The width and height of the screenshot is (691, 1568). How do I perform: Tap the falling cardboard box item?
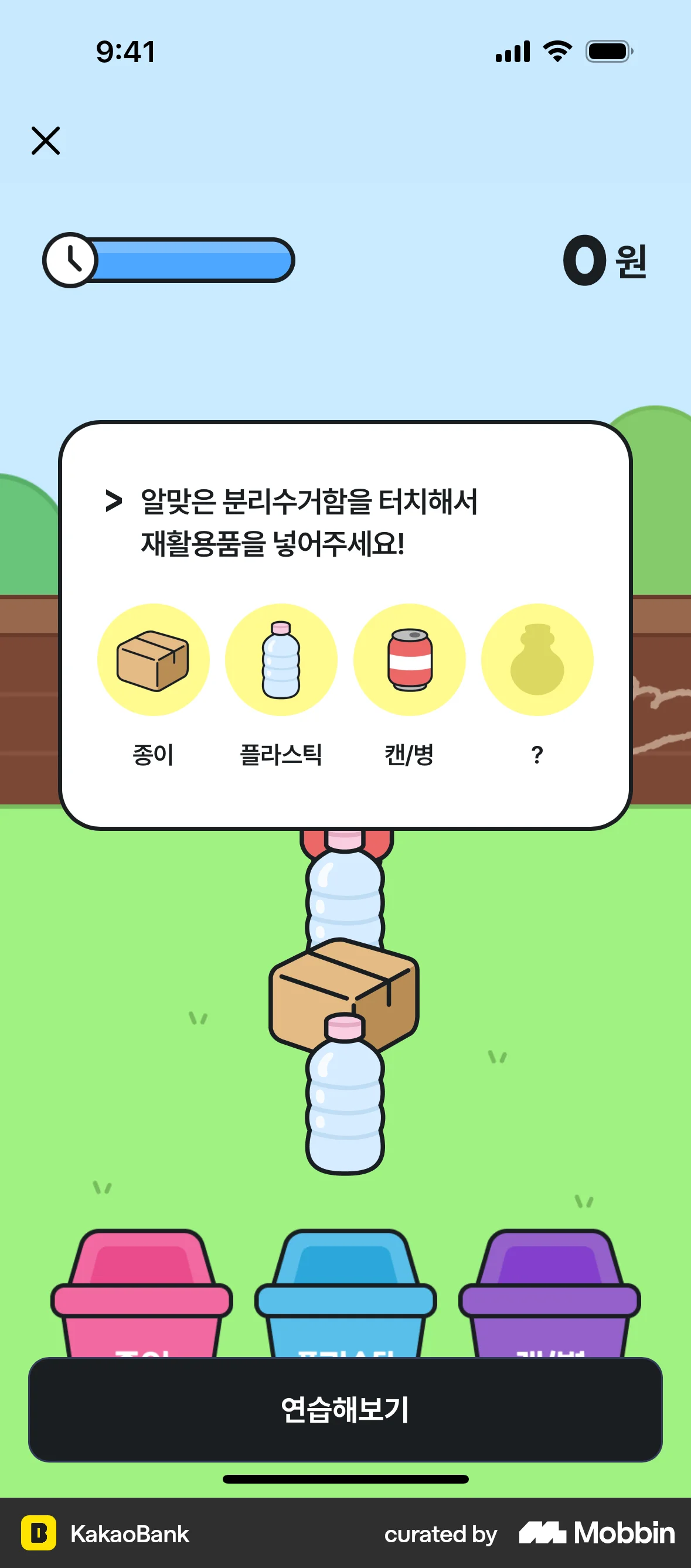click(345, 992)
